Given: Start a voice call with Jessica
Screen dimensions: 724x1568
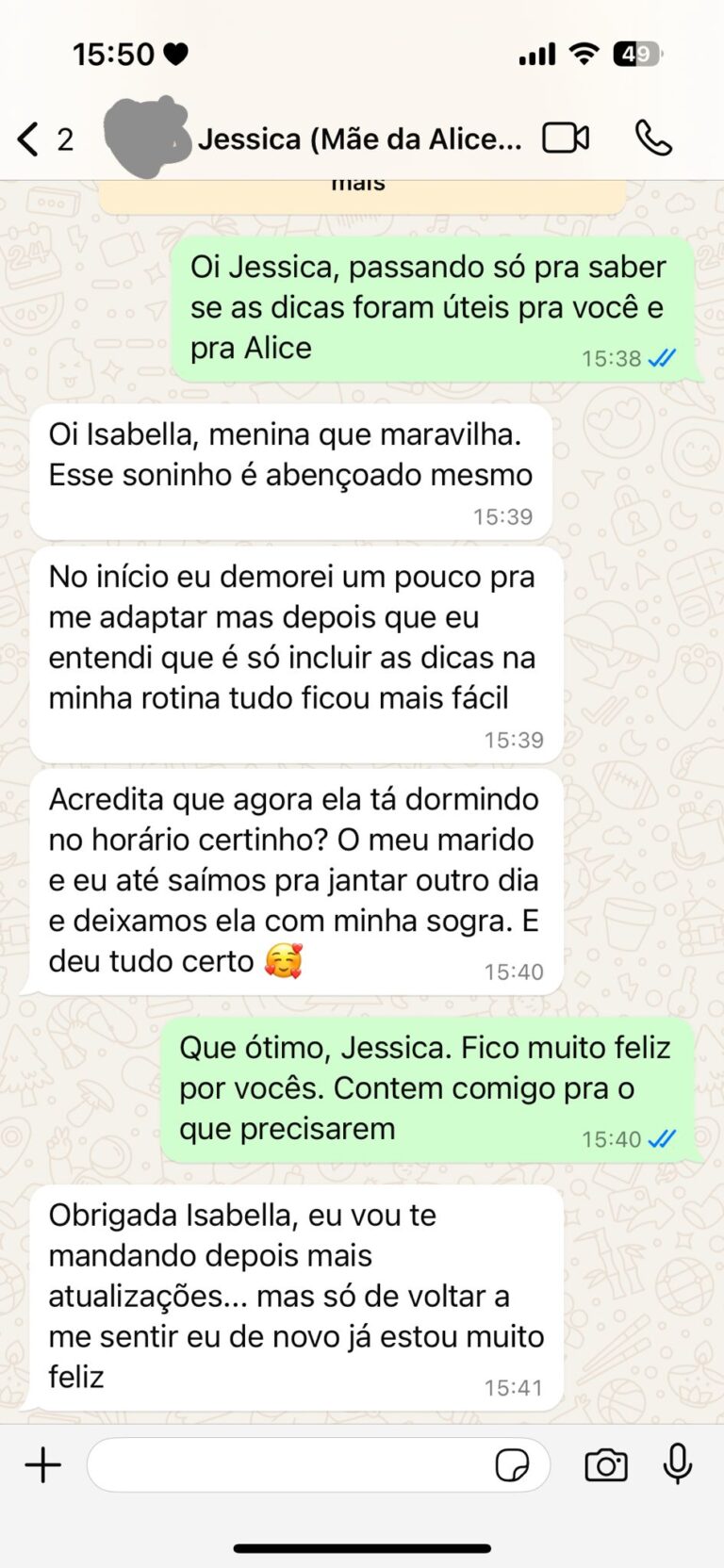Looking at the screenshot, I should 653,139.
